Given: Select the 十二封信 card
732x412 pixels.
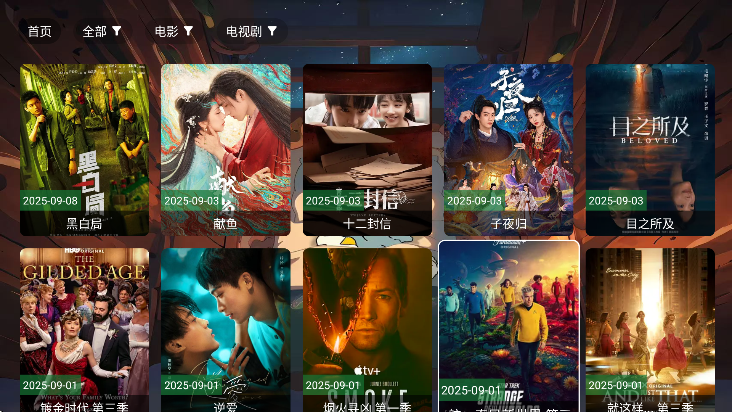Looking at the screenshot, I should click(x=367, y=148).
